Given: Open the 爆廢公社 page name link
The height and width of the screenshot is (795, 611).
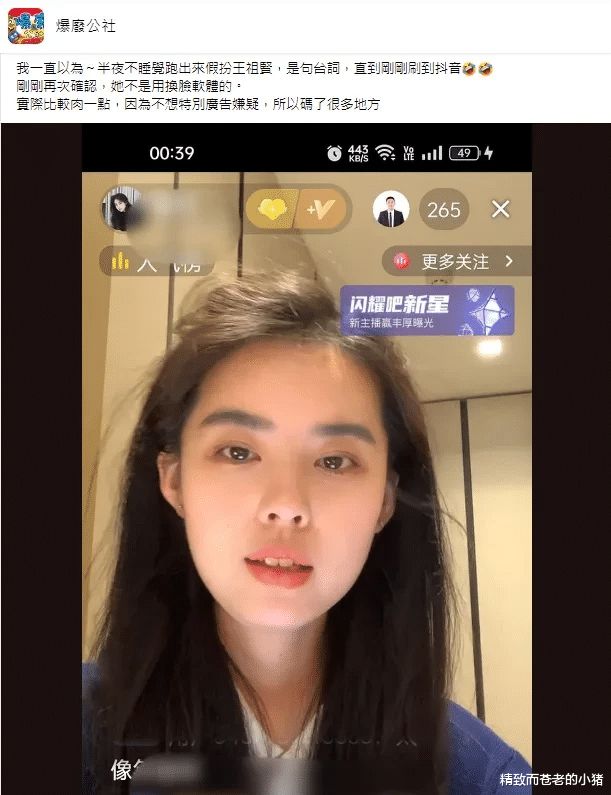Looking at the screenshot, I should [85, 26].
